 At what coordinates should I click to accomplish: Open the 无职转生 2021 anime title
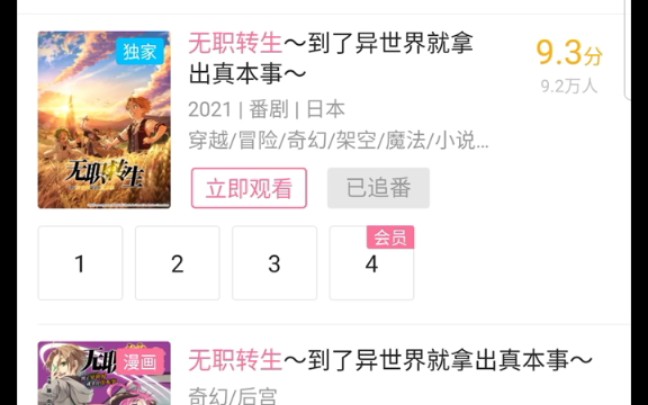[330, 59]
